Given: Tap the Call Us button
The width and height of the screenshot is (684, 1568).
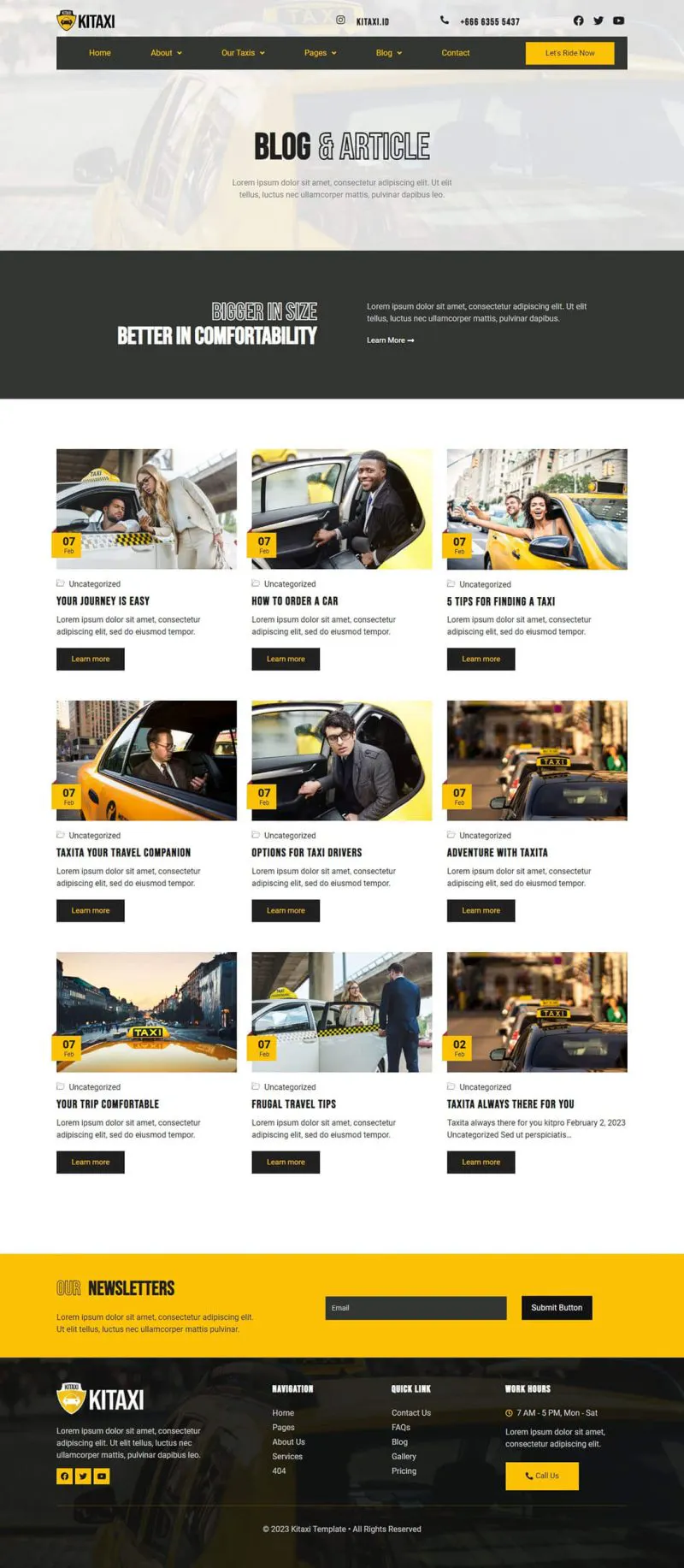Looking at the screenshot, I should (542, 1476).
